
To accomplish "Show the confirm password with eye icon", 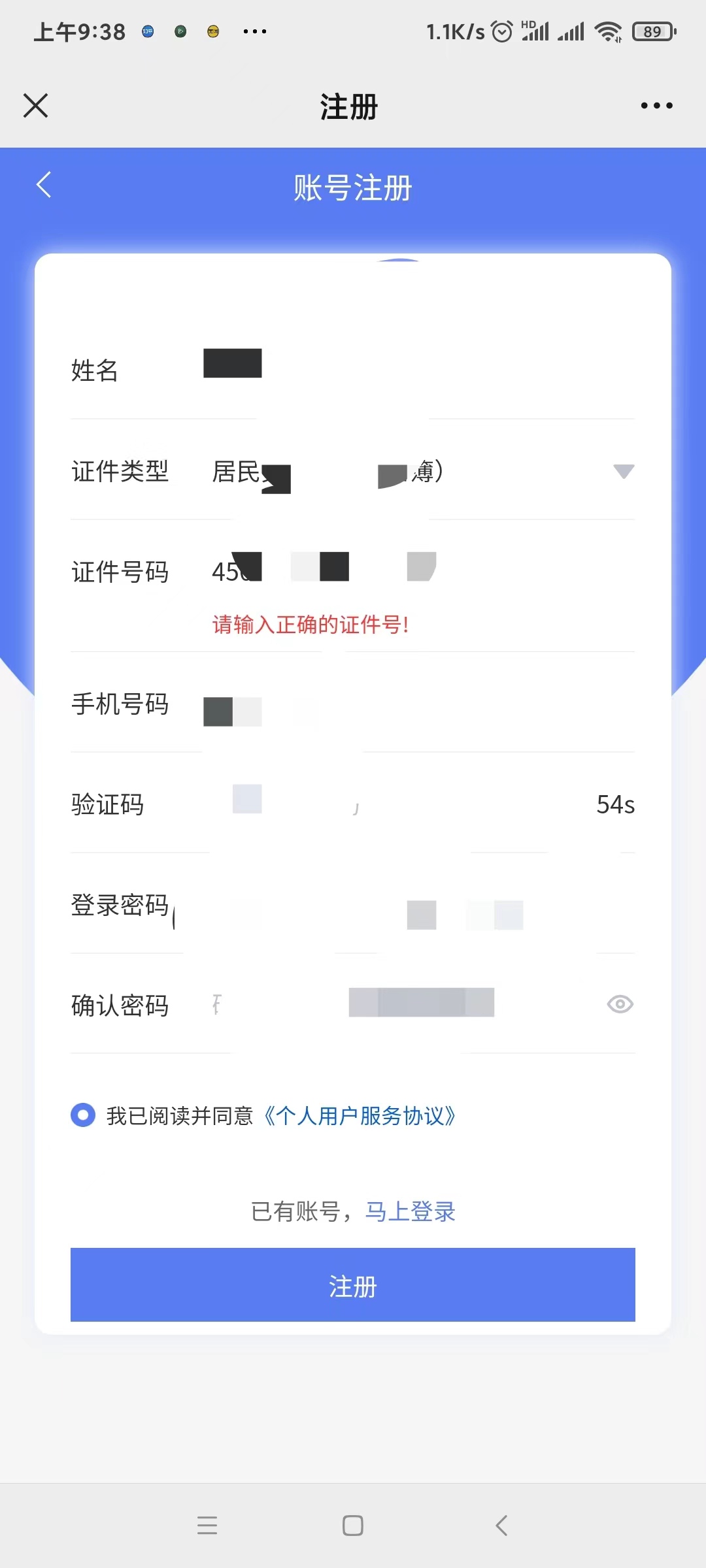I will click(620, 1004).
